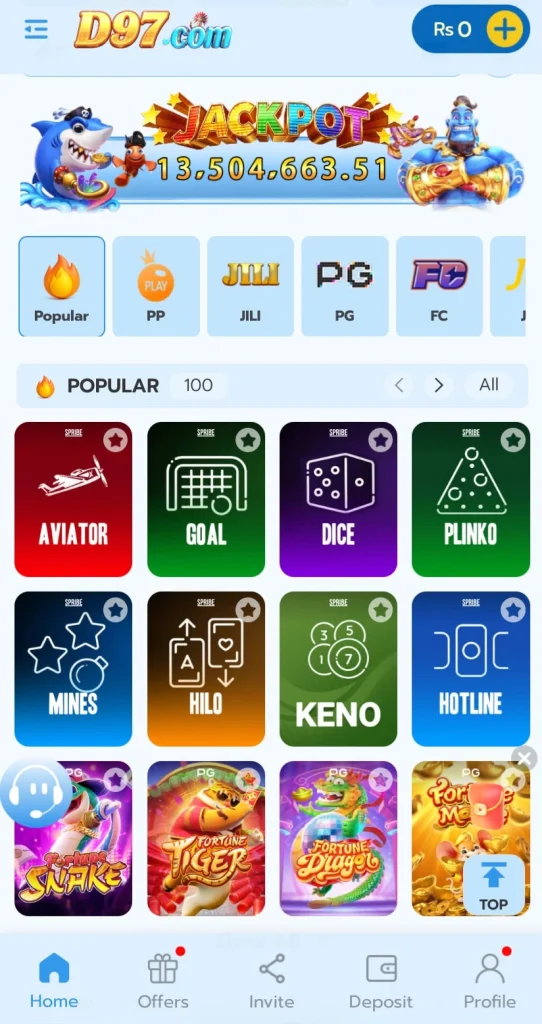This screenshot has width=542, height=1024.
Task: Show next page of popular games
Action: coord(439,385)
